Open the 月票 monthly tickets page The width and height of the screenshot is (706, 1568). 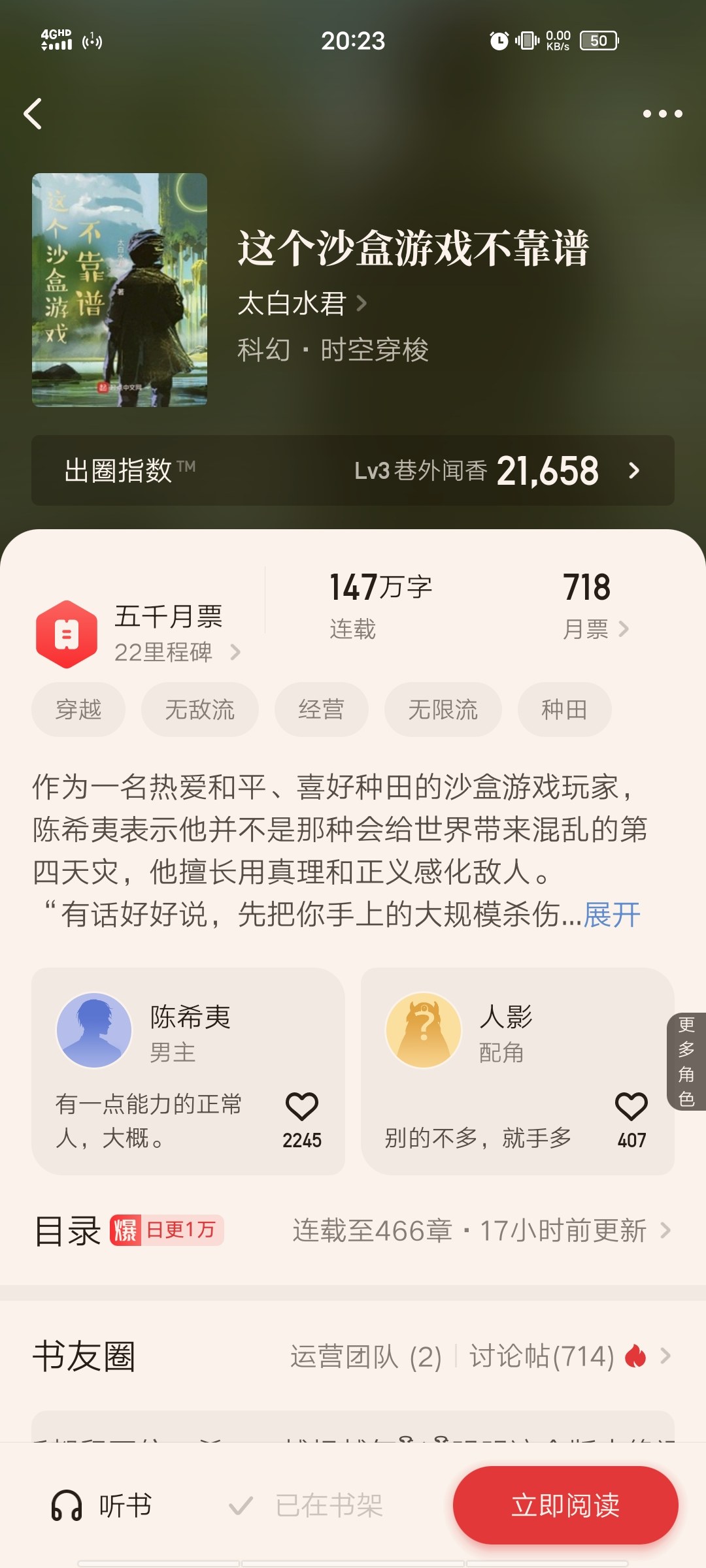click(595, 629)
